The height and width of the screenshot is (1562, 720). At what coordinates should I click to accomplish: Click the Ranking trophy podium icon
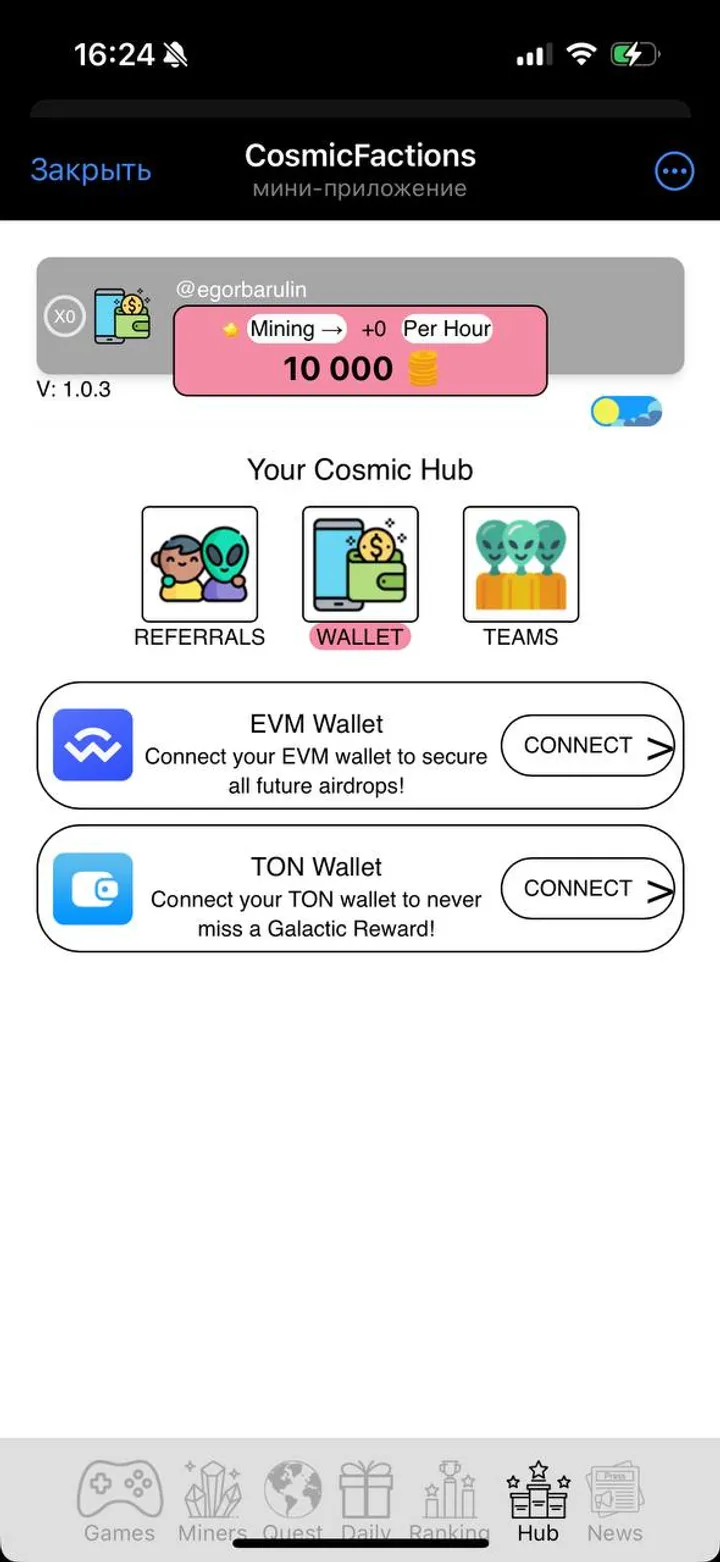click(449, 1490)
